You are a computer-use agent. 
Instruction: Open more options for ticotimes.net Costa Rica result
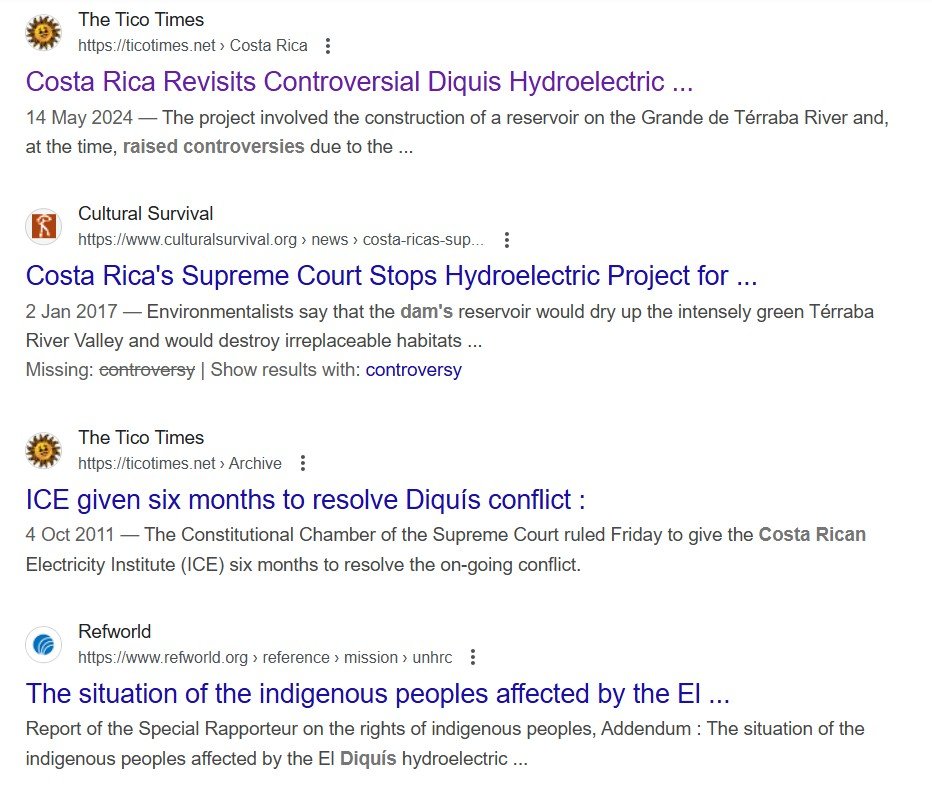(327, 46)
